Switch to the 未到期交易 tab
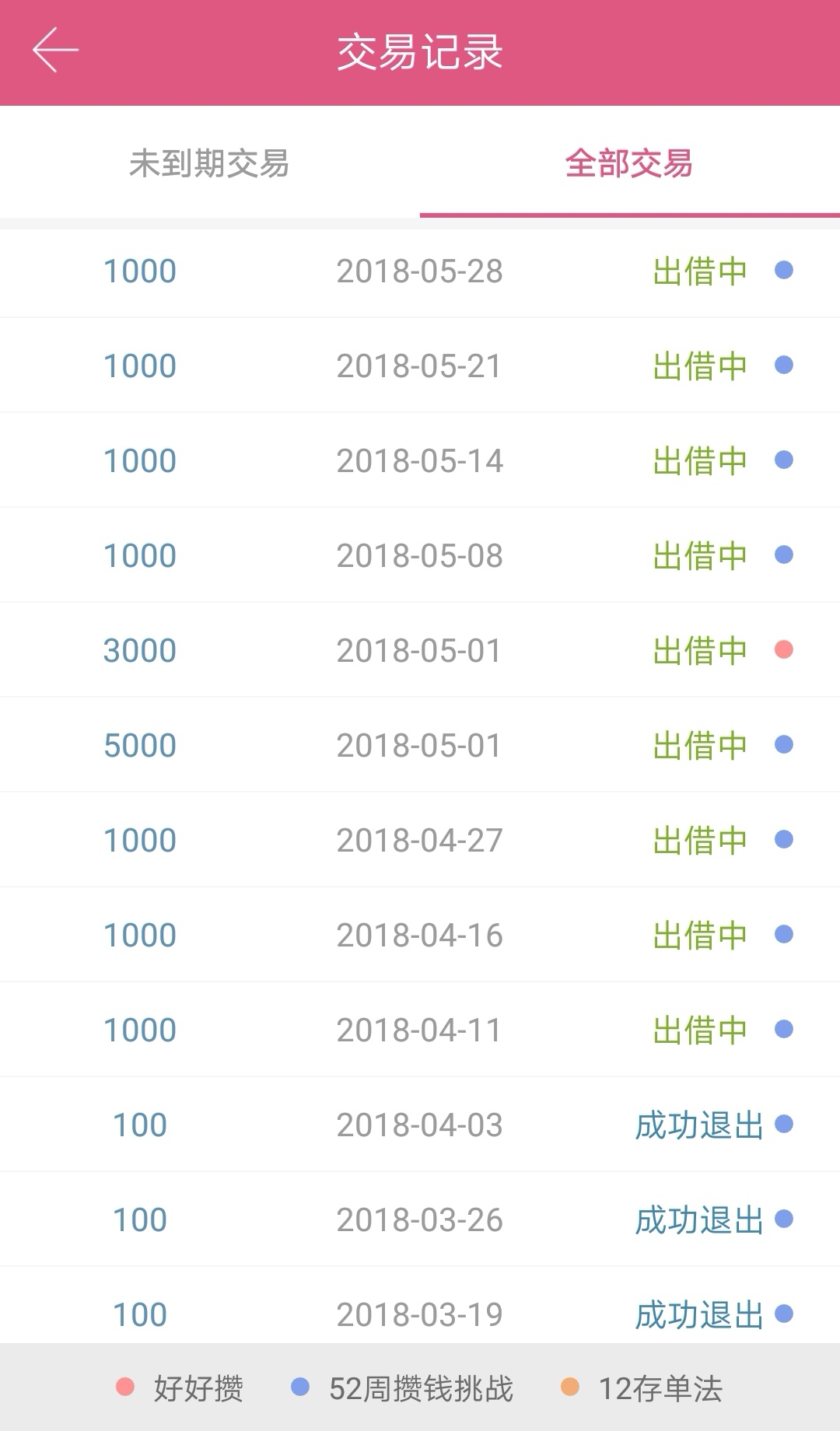 tap(210, 163)
